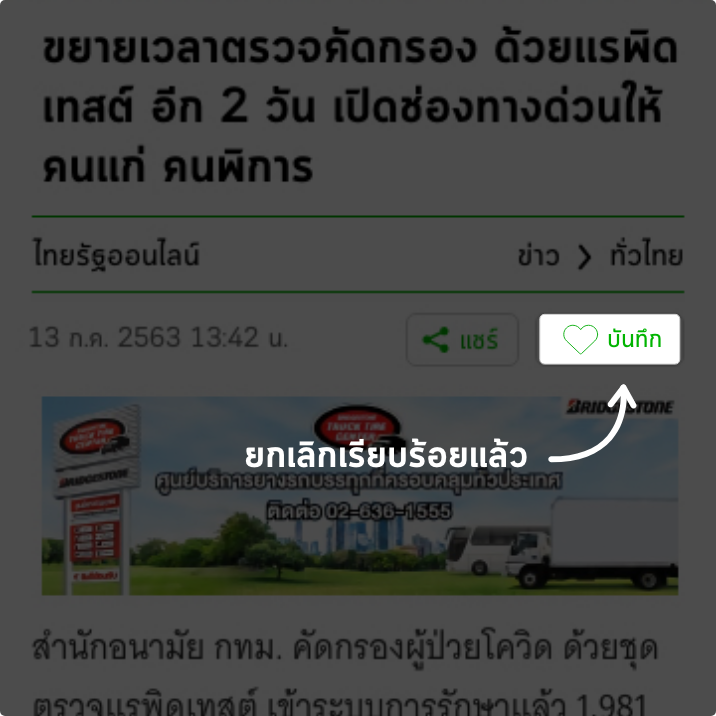Open the ทั่วไทย section link
Image resolution: width=716 pixels, height=716 pixels.
tap(645, 257)
